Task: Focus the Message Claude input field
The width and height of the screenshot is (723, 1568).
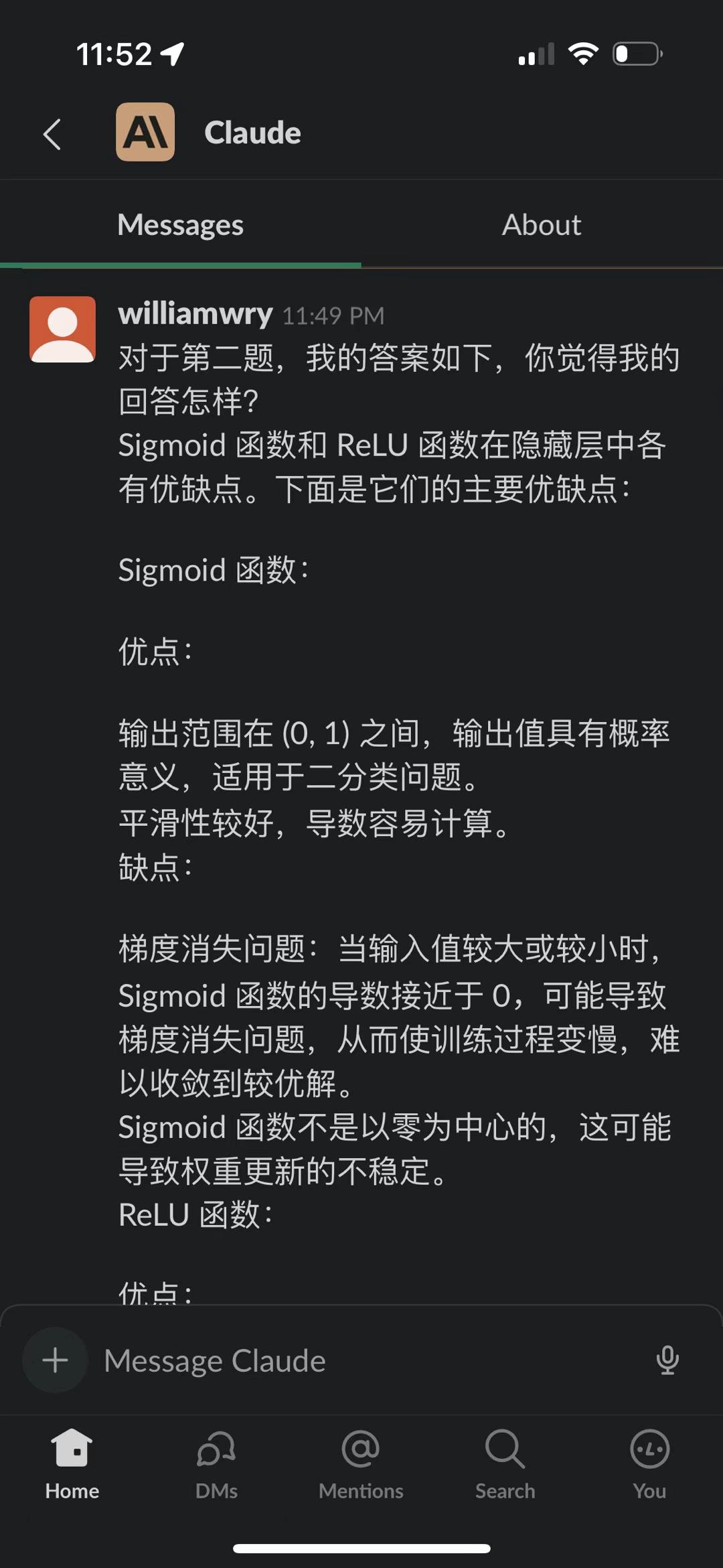Action: click(361, 1361)
